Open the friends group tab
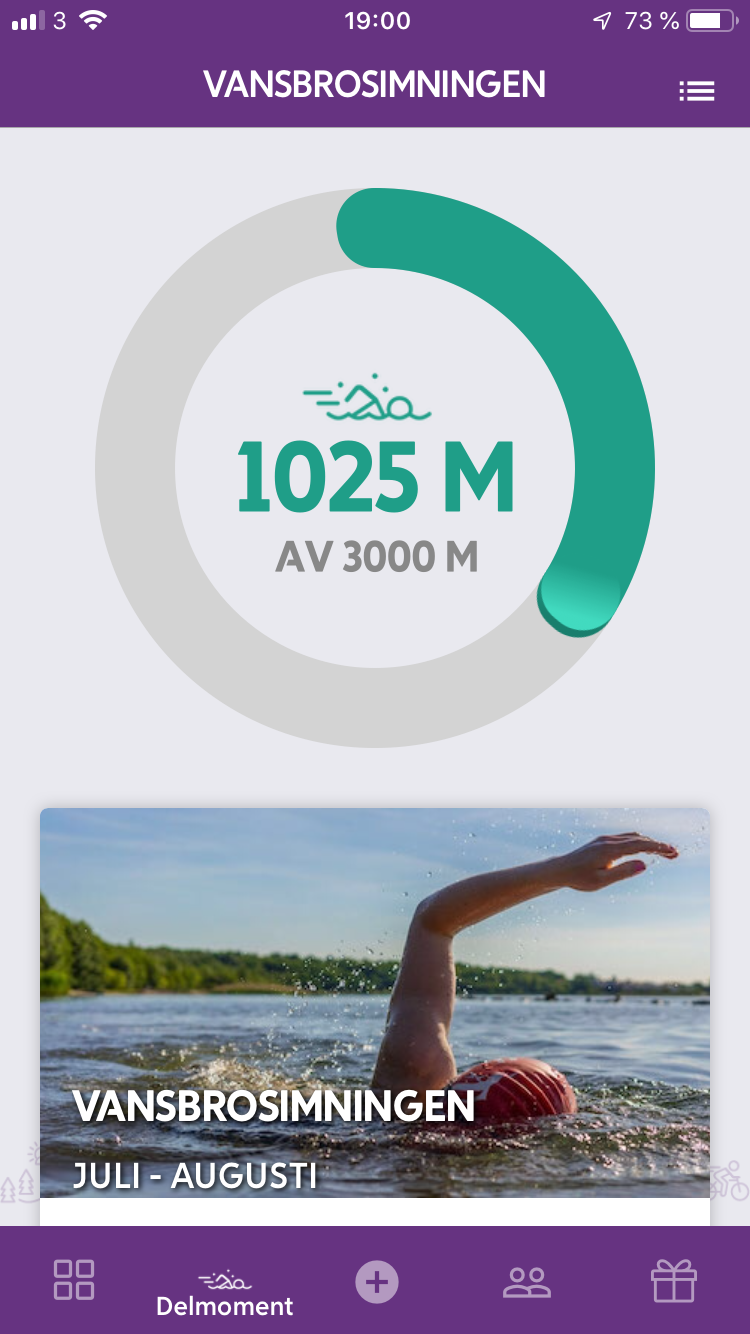This screenshot has height=1334, width=750. [x=527, y=1282]
